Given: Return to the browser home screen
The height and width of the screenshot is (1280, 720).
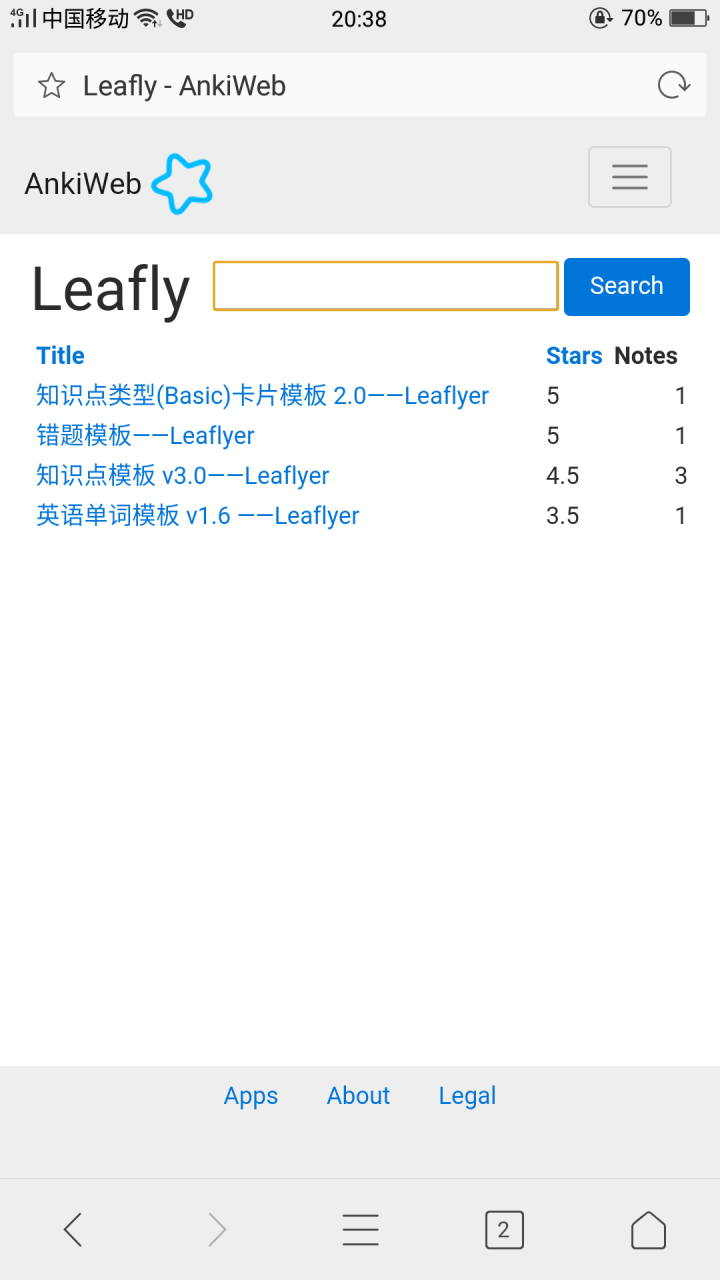Looking at the screenshot, I should click(648, 1229).
